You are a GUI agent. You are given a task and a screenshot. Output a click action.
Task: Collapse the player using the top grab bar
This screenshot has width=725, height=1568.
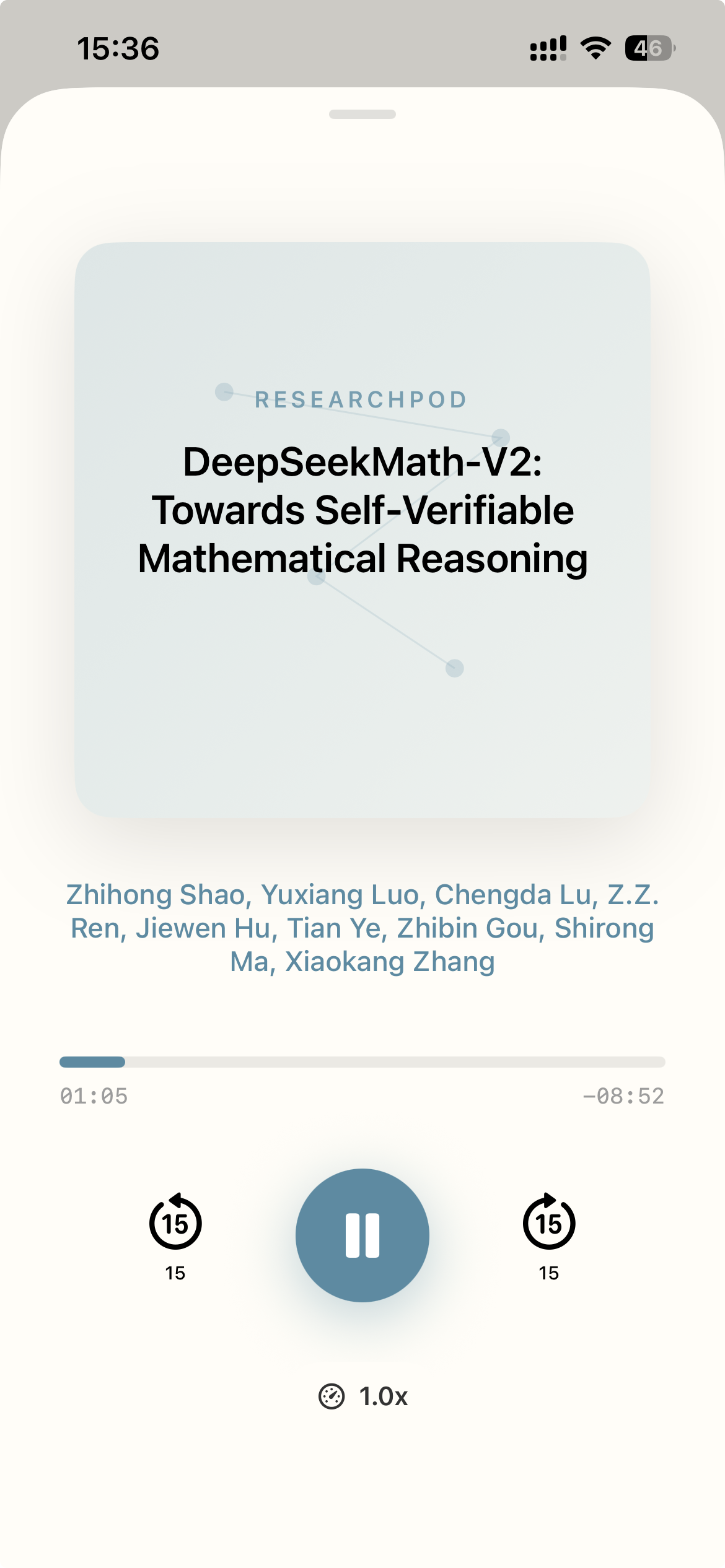(362, 113)
